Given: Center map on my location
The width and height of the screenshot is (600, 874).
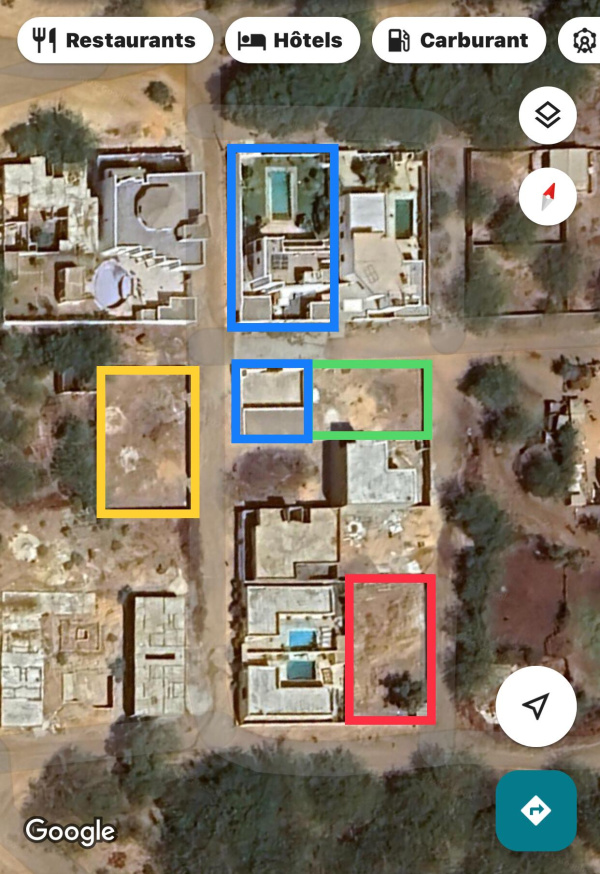Looking at the screenshot, I should coord(536,706).
